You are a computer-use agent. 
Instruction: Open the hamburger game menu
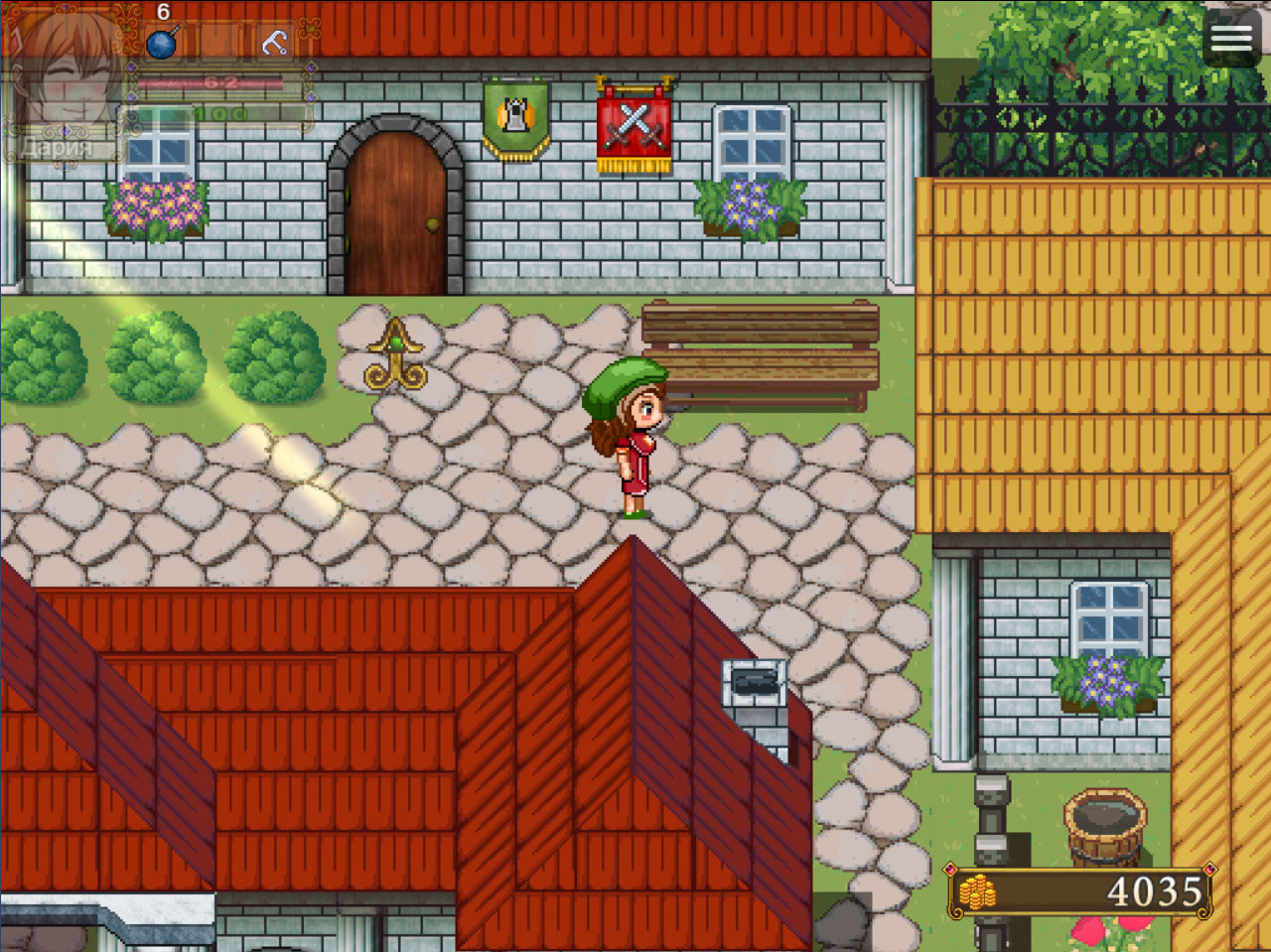(1231, 38)
